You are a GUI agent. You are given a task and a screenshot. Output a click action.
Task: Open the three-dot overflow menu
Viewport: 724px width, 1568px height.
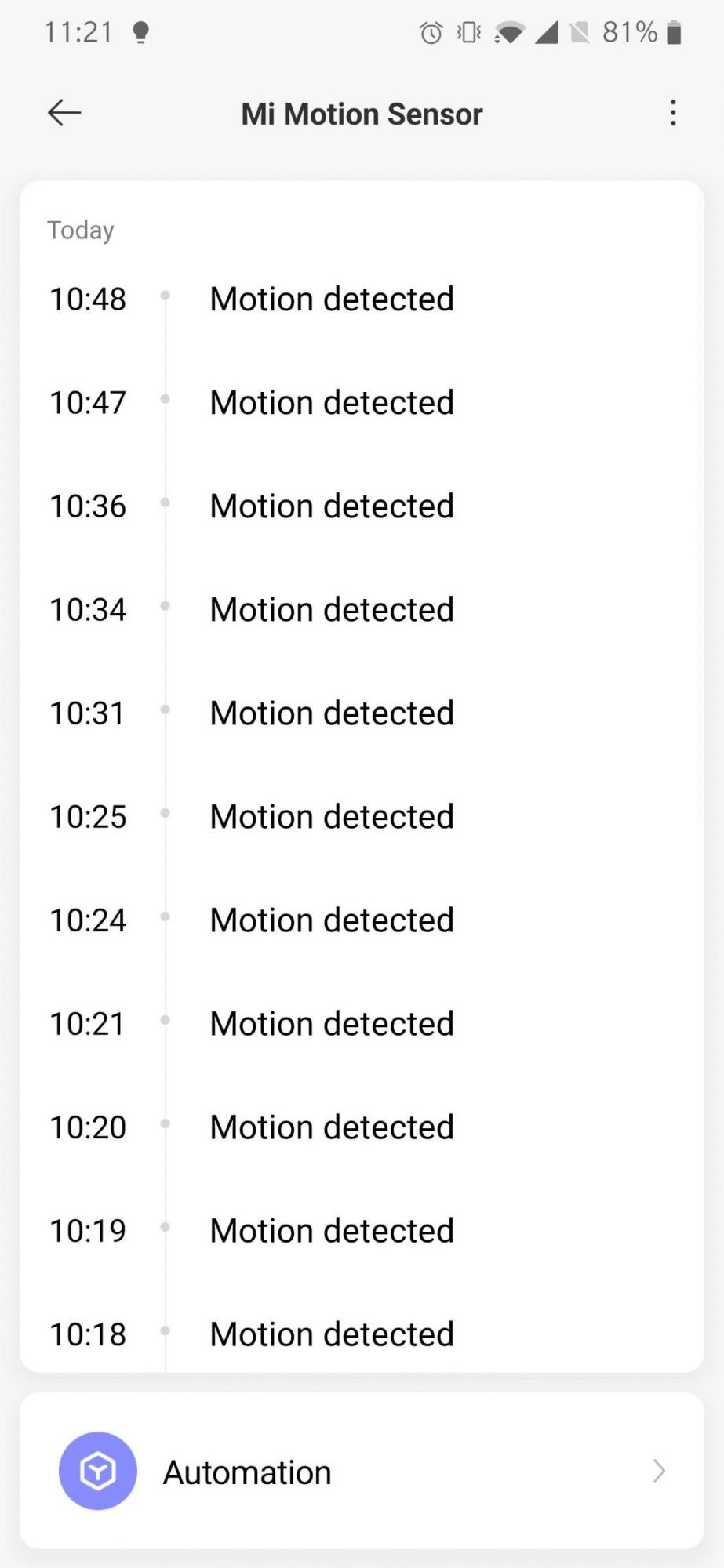[673, 113]
